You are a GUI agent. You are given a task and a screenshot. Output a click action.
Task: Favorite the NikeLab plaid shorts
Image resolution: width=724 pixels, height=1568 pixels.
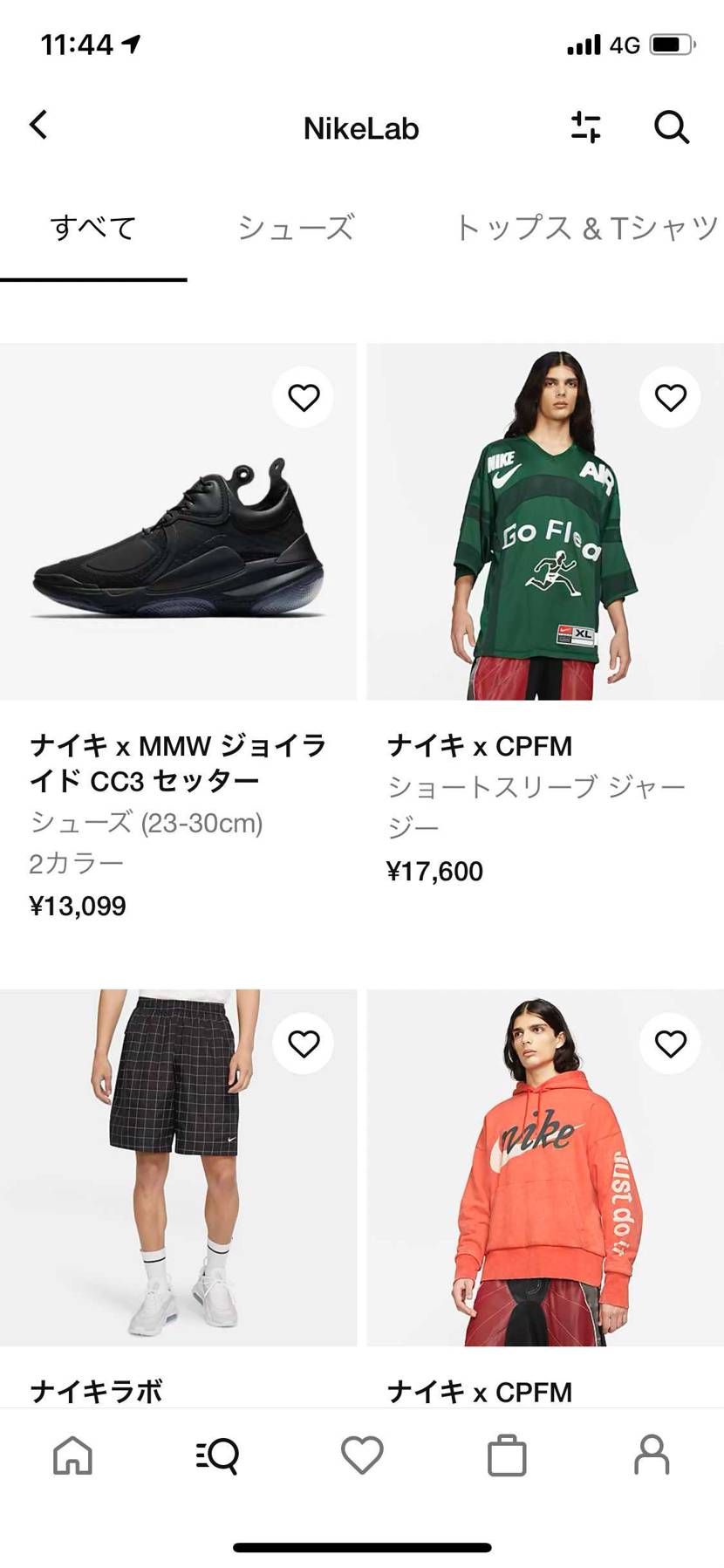coord(303,1044)
